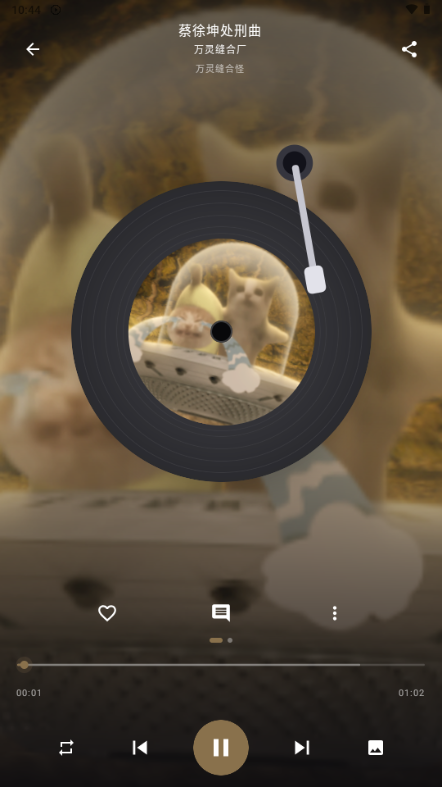Viewport: 442px width, 787px height.
Task: Share the current song
Action: click(409, 49)
